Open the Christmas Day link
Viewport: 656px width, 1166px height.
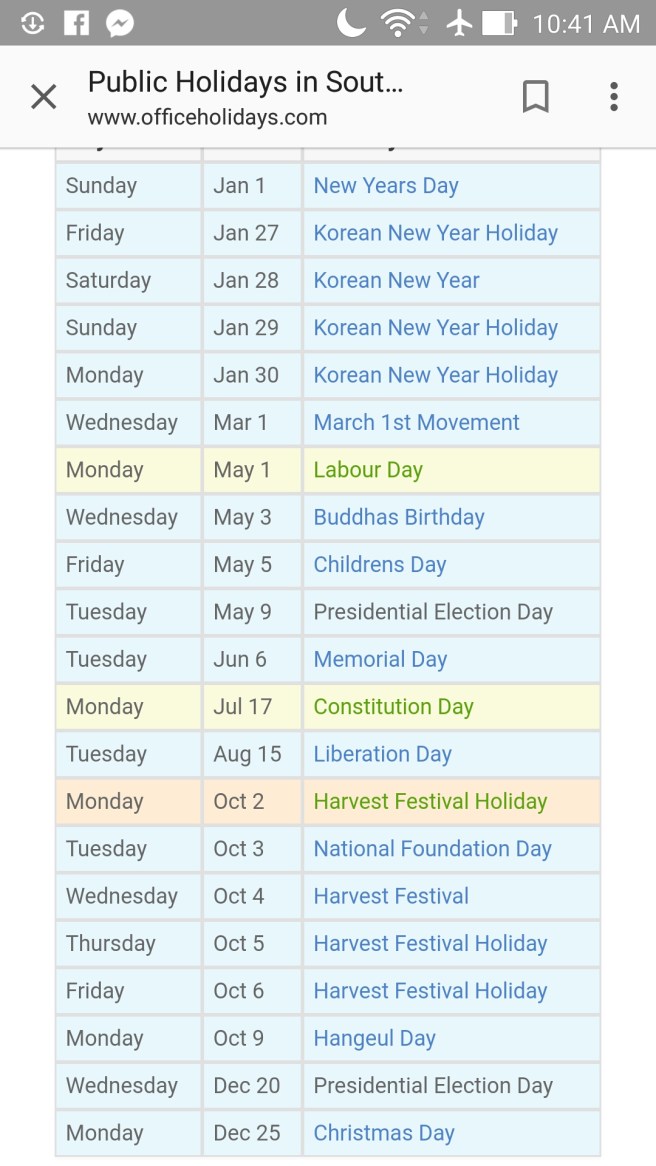tap(384, 1134)
